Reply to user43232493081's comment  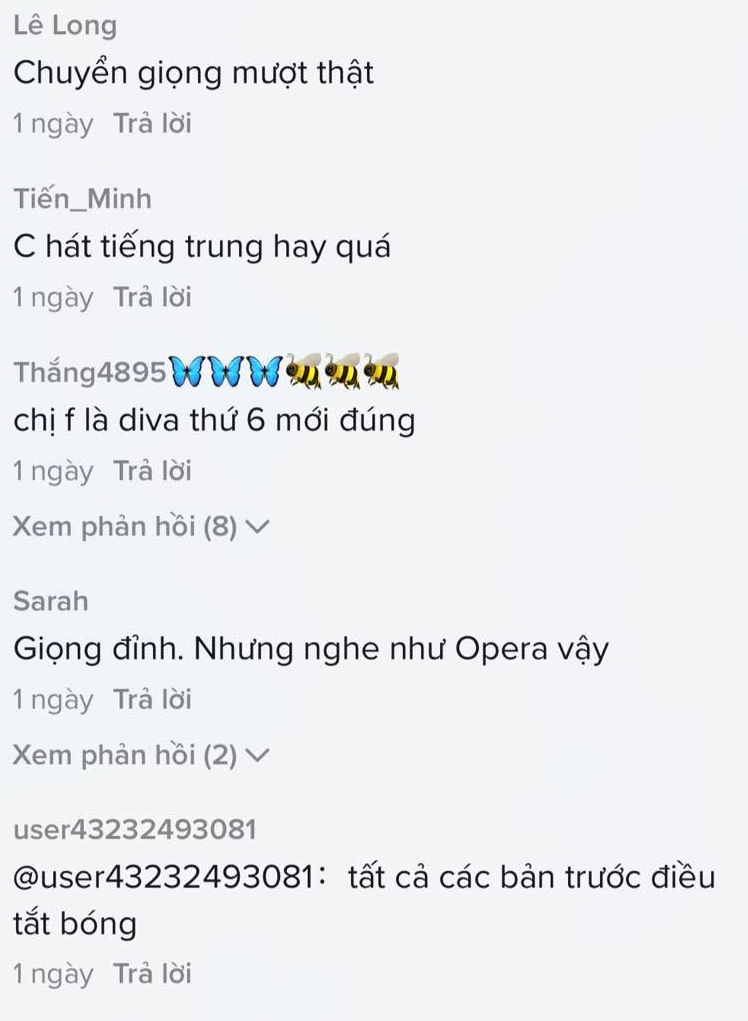(x=152, y=973)
